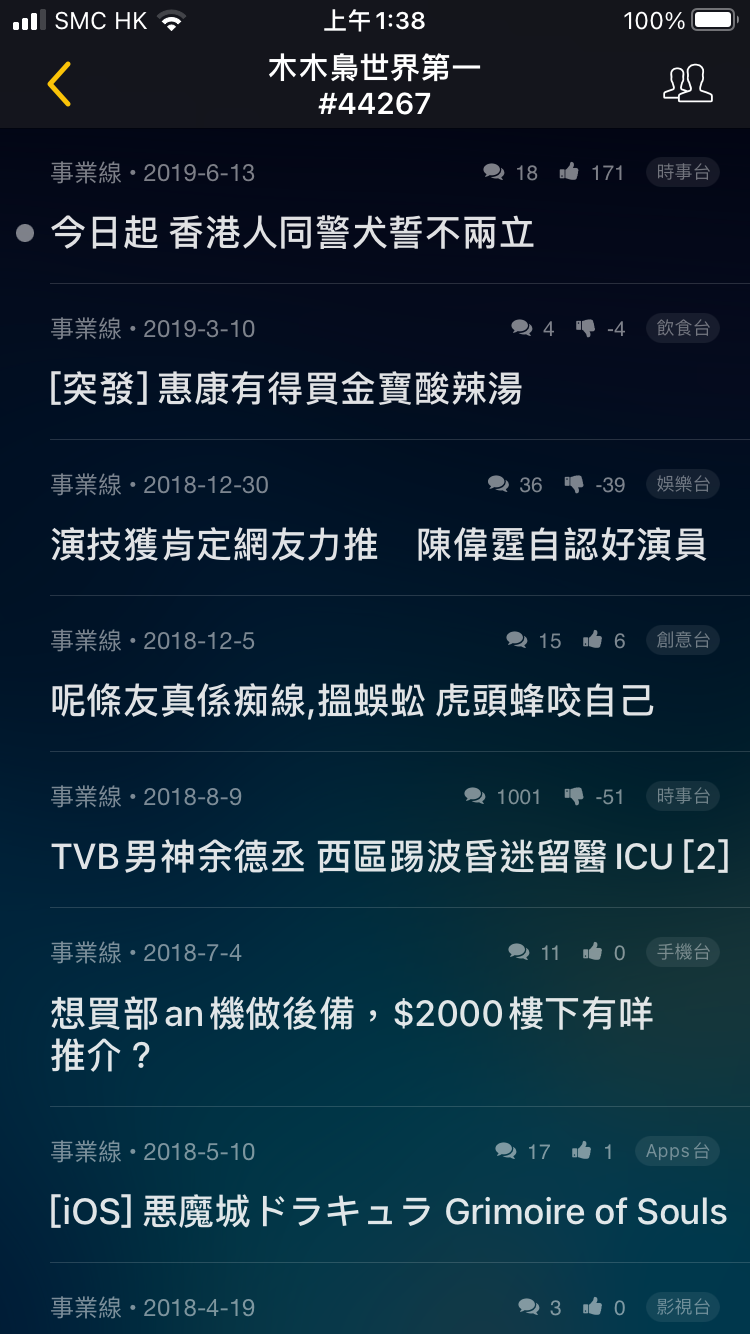
Task: Open thread Grimoire of Souls
Action: pos(375,1185)
